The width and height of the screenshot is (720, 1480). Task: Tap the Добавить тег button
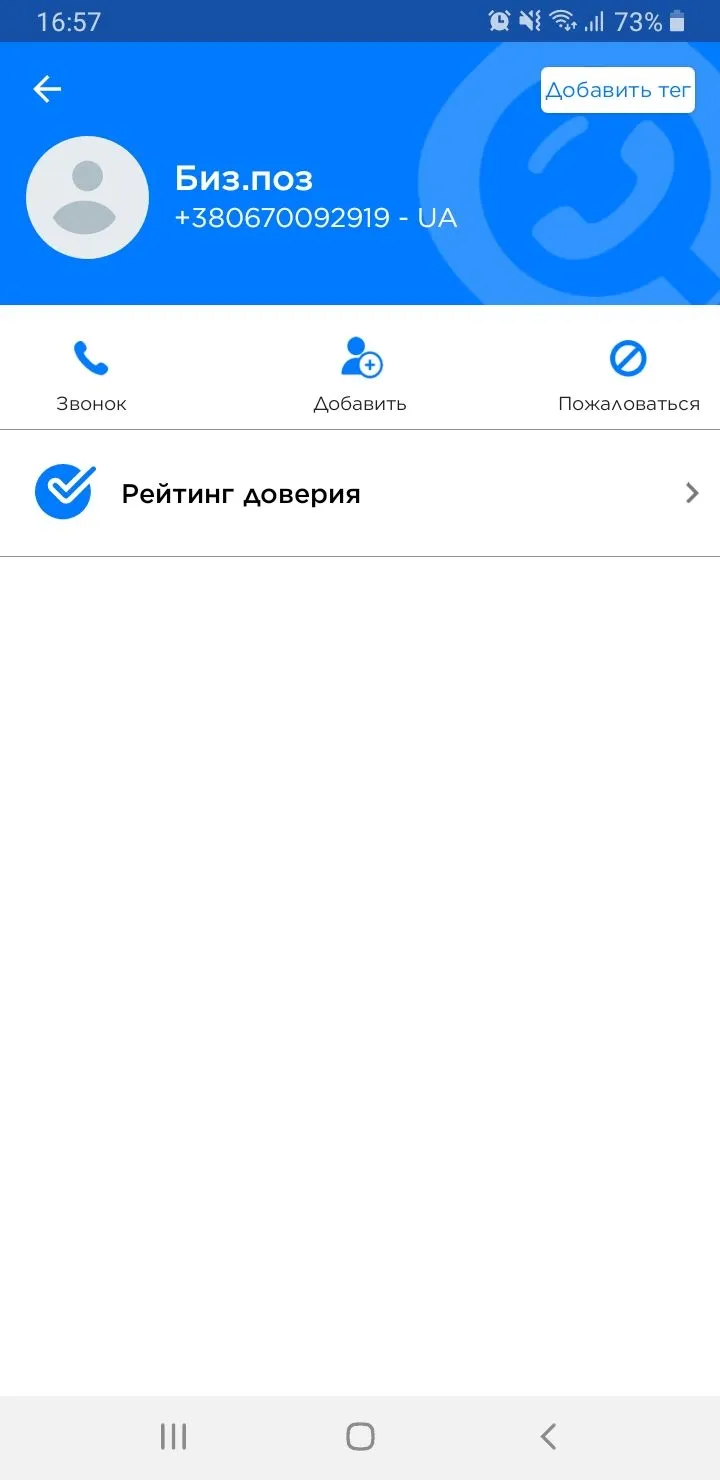click(x=617, y=90)
